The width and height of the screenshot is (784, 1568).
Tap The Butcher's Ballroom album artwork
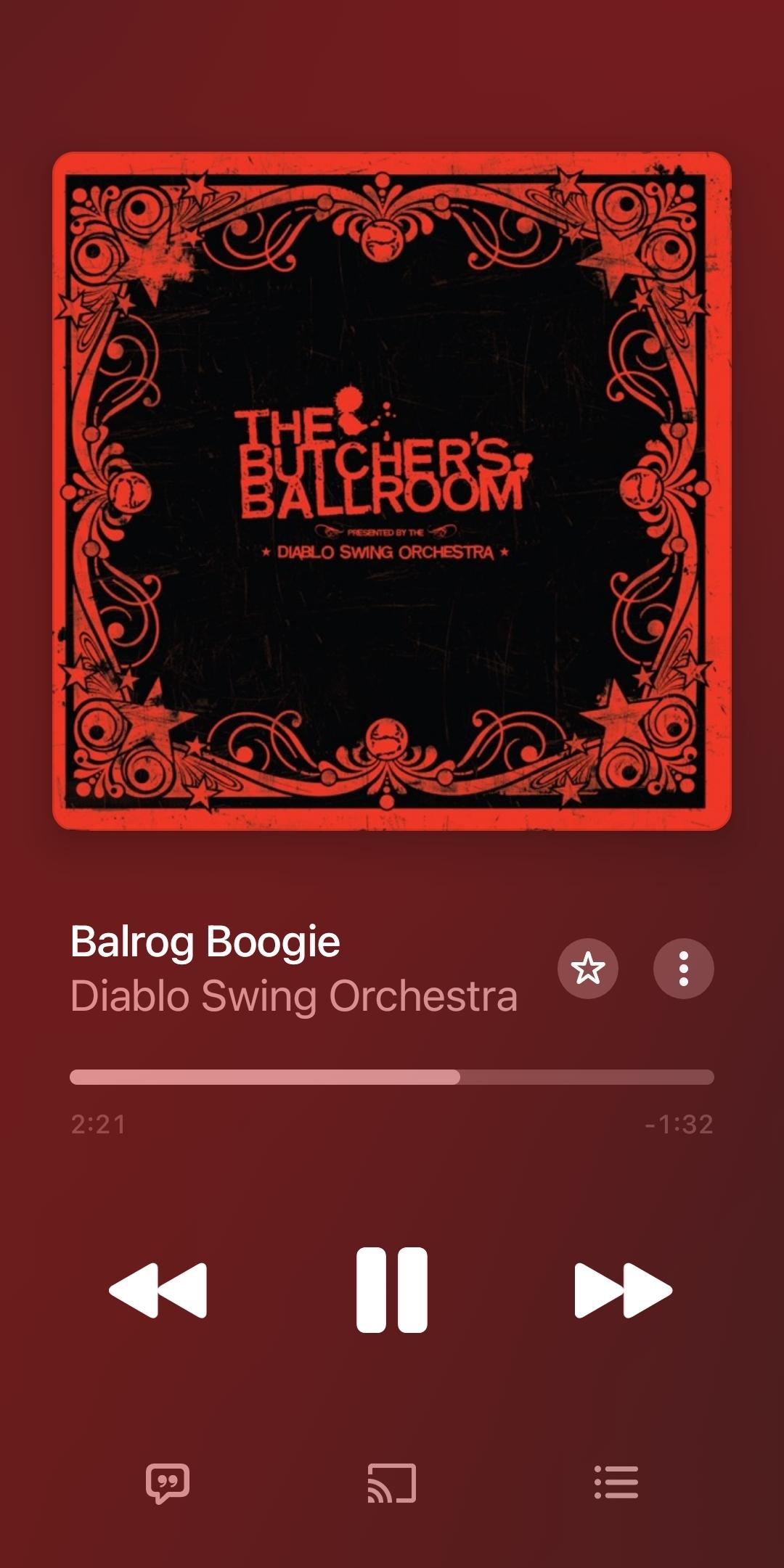pyautogui.click(x=392, y=490)
